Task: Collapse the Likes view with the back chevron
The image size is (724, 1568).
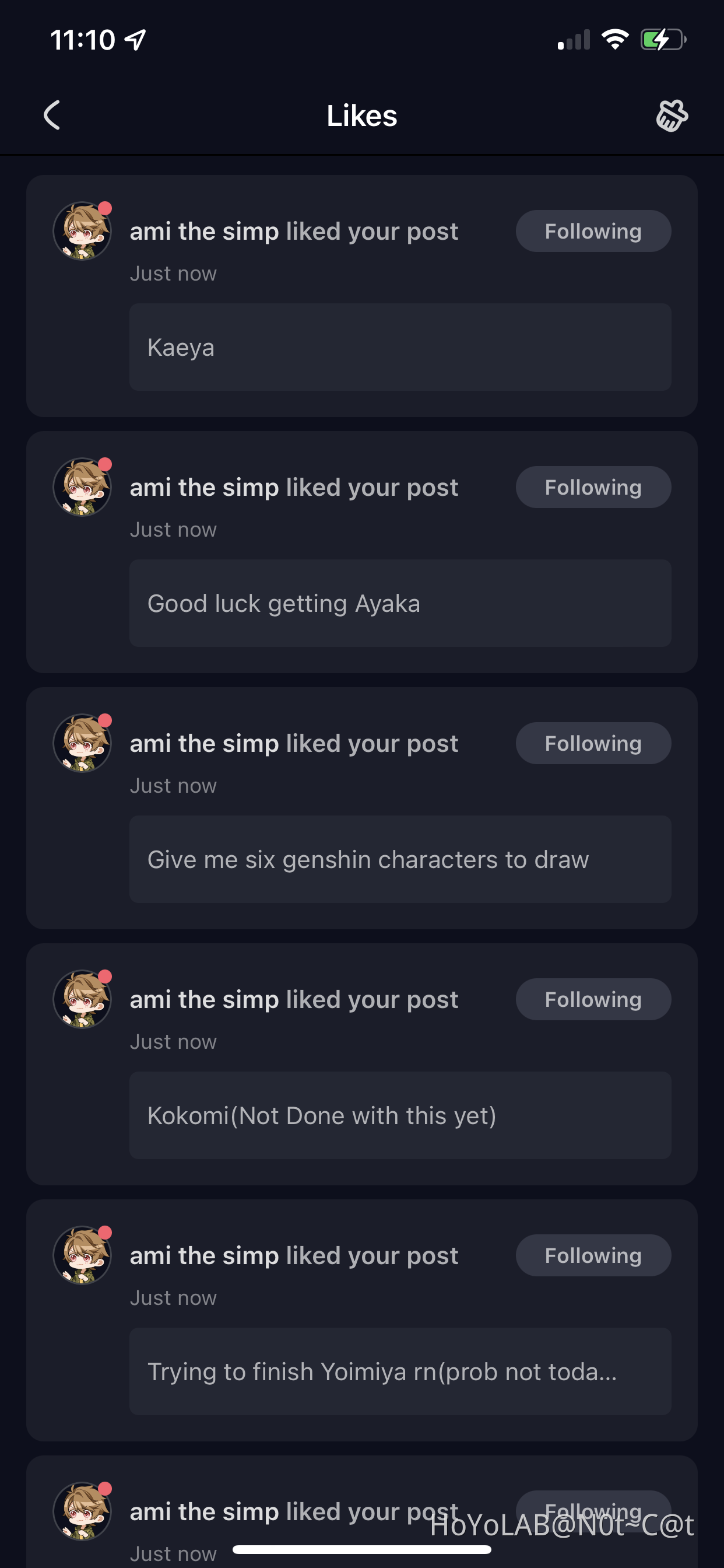Action: pyautogui.click(x=52, y=116)
